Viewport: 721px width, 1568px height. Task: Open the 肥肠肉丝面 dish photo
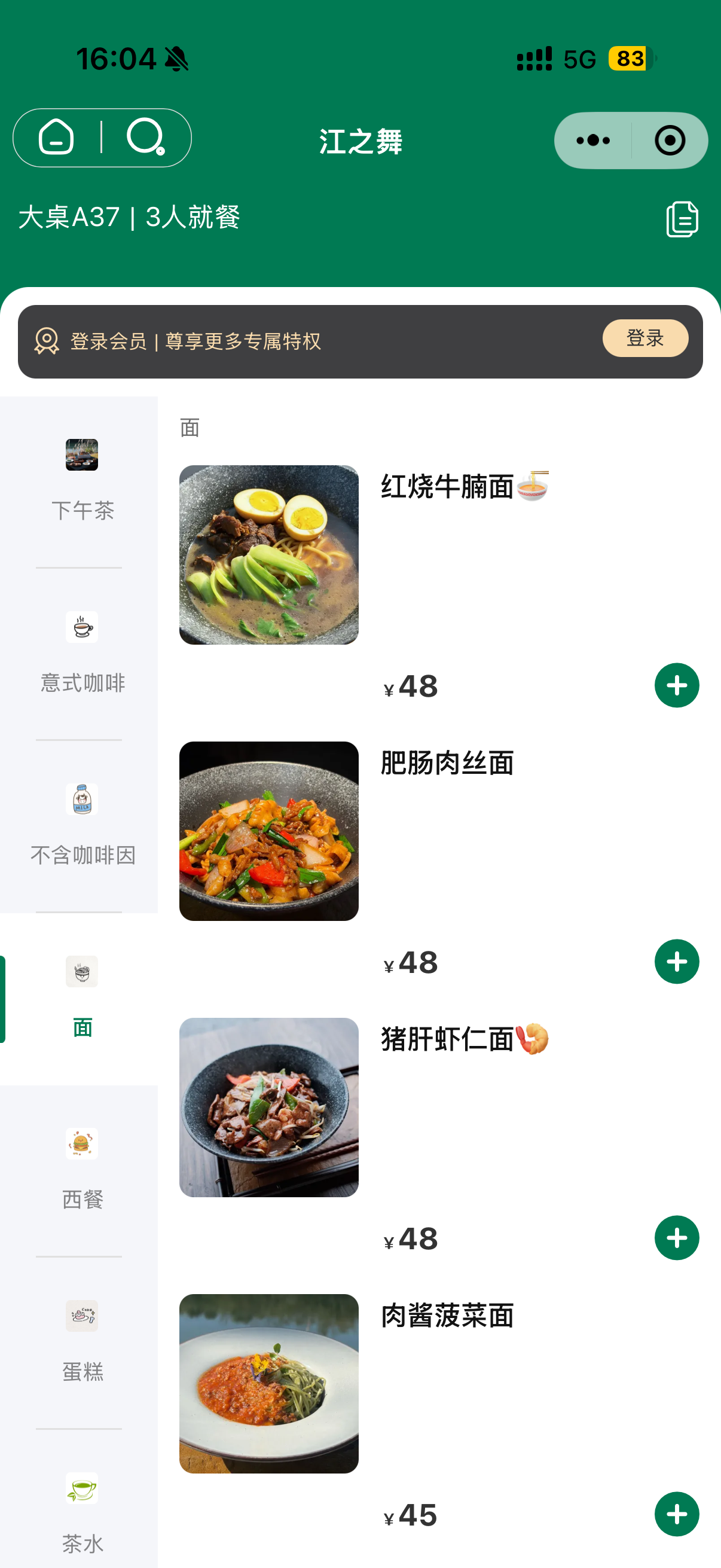pyautogui.click(x=269, y=831)
